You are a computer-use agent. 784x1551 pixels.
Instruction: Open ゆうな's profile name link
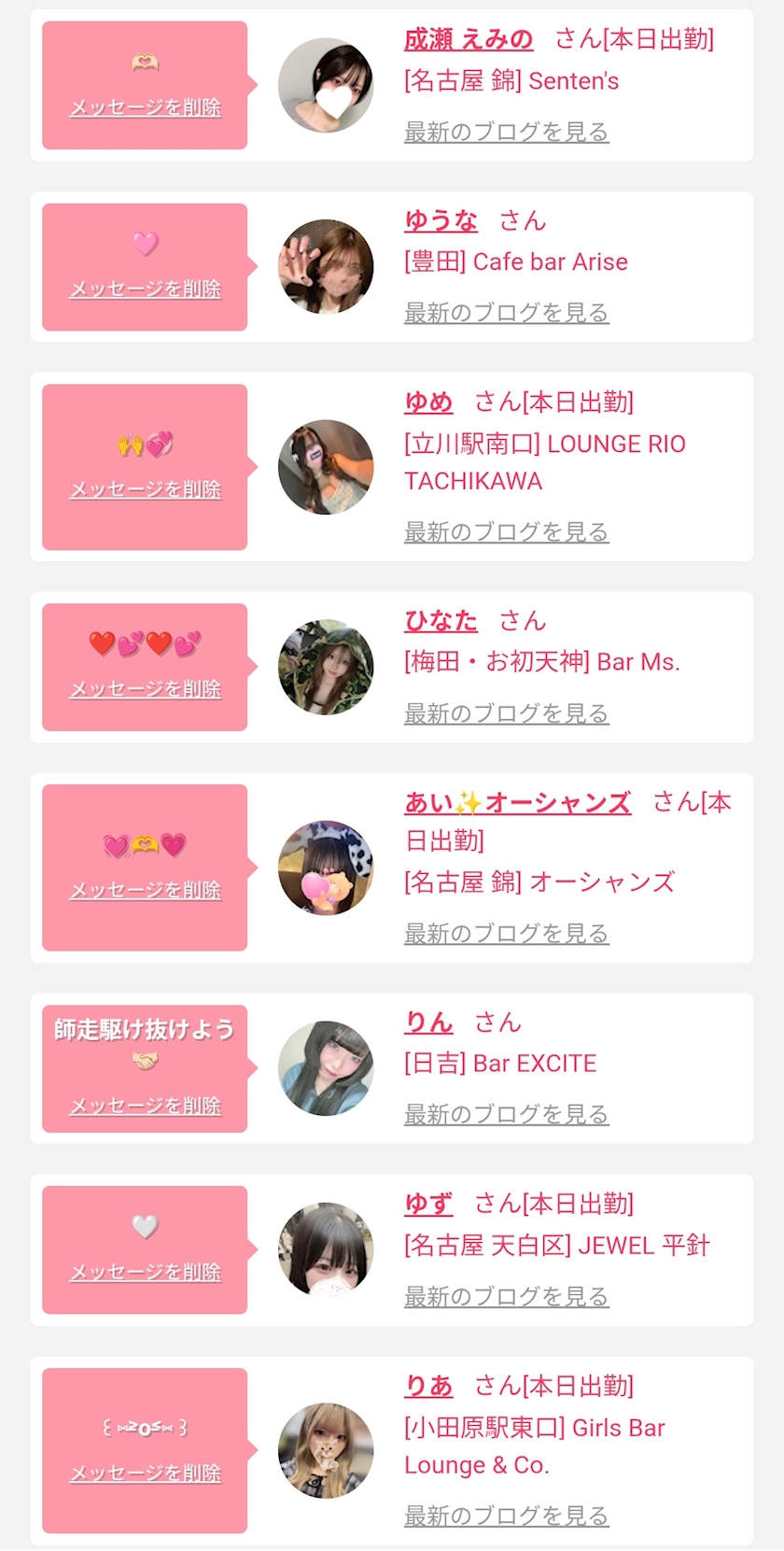441,221
